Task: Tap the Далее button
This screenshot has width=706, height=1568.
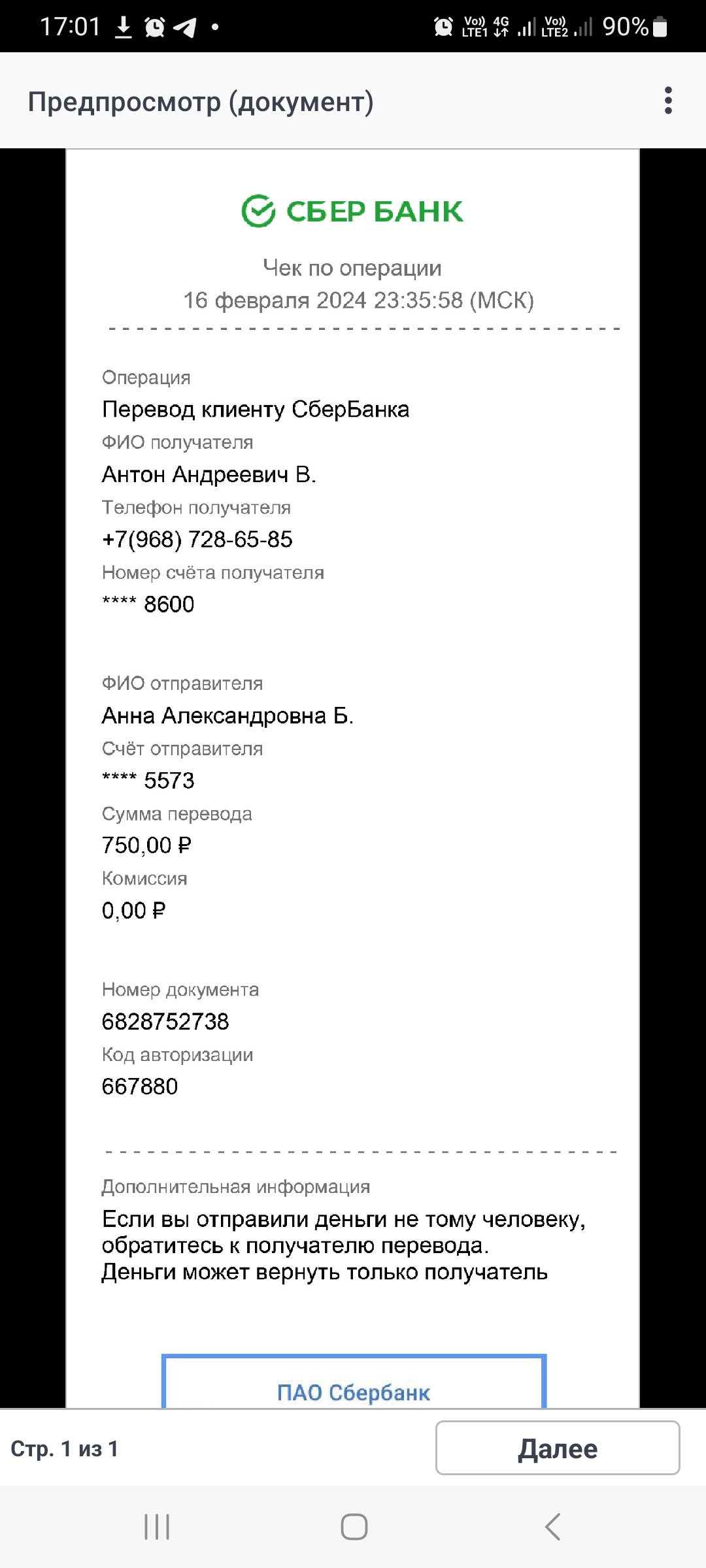Action: (558, 1448)
